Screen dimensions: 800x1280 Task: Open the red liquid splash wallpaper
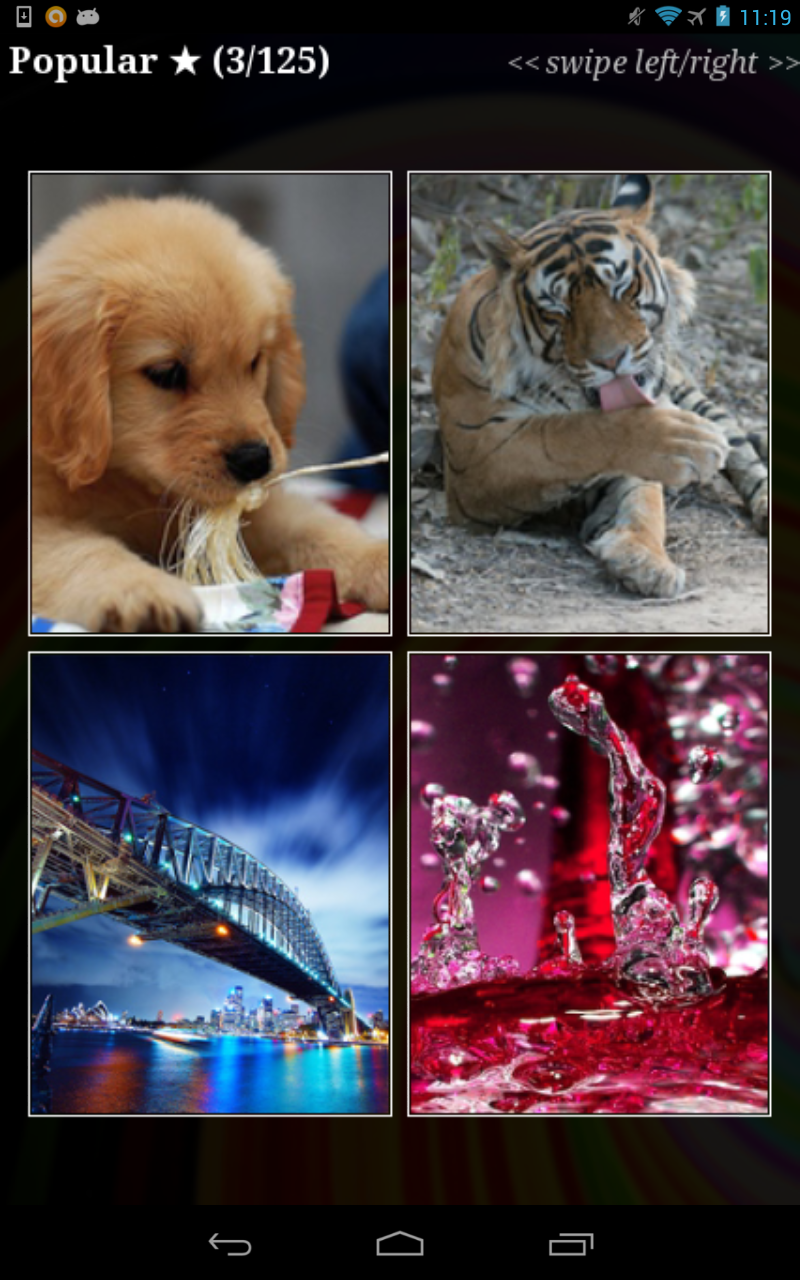coord(589,884)
